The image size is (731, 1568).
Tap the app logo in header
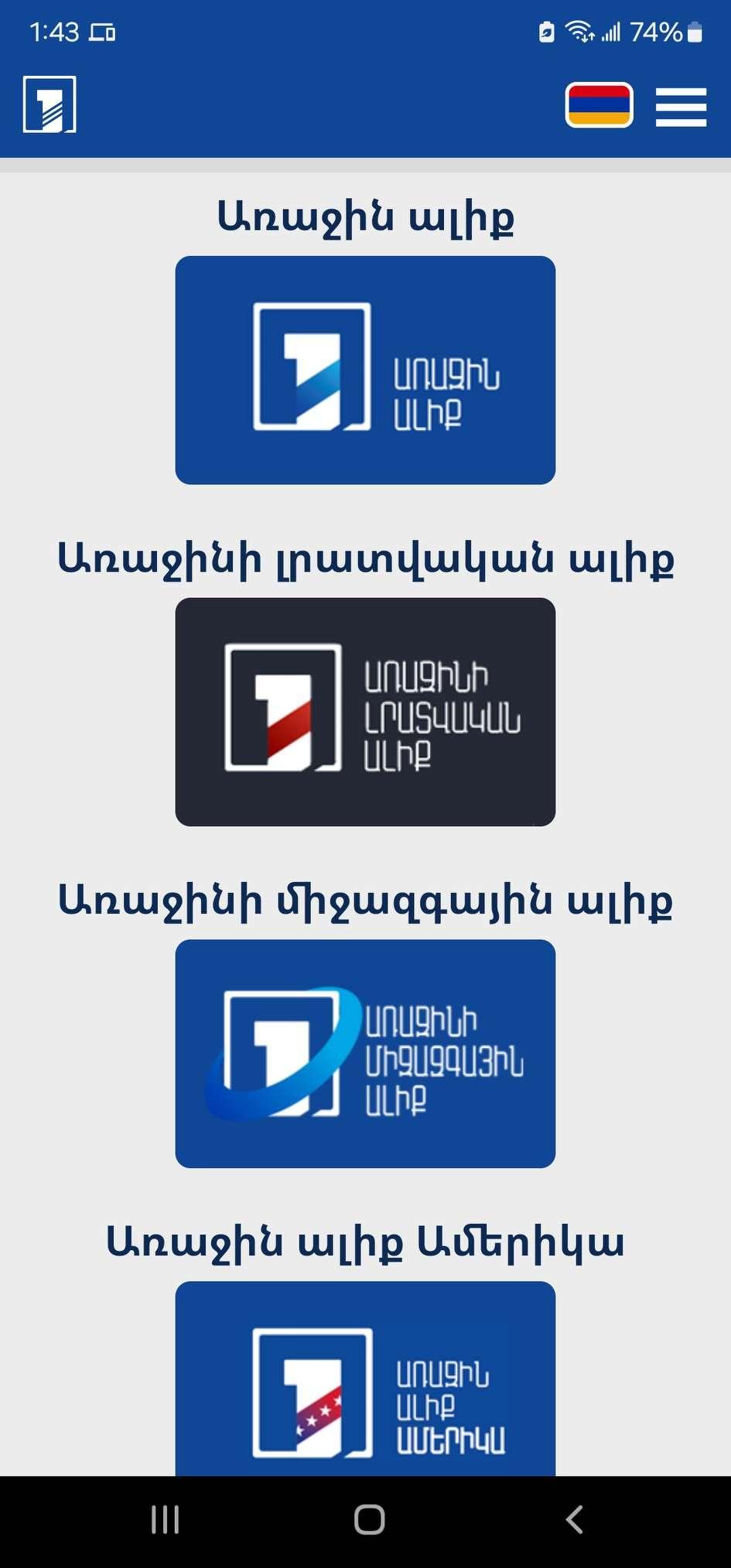point(50,104)
